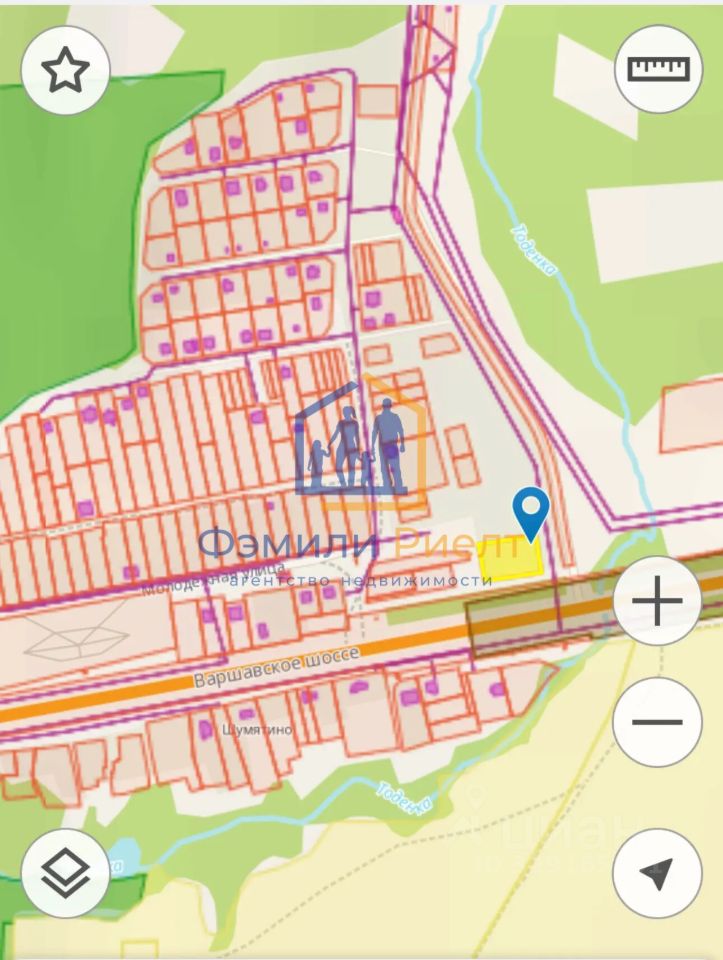Tap the blue pin on the yellow plot
Viewport: 723px width, 960px height.
click(x=530, y=512)
